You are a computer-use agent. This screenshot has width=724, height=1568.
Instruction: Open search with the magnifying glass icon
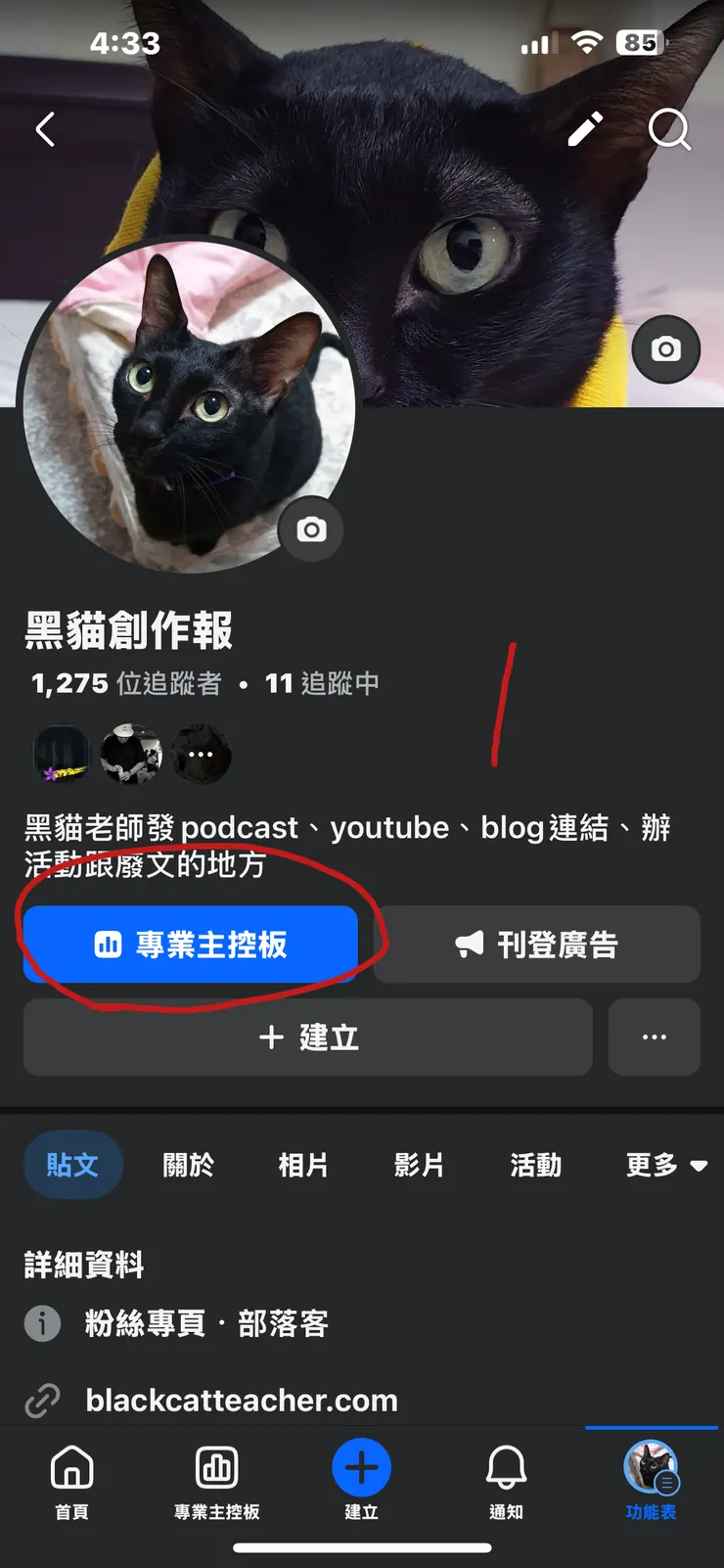coord(670,130)
